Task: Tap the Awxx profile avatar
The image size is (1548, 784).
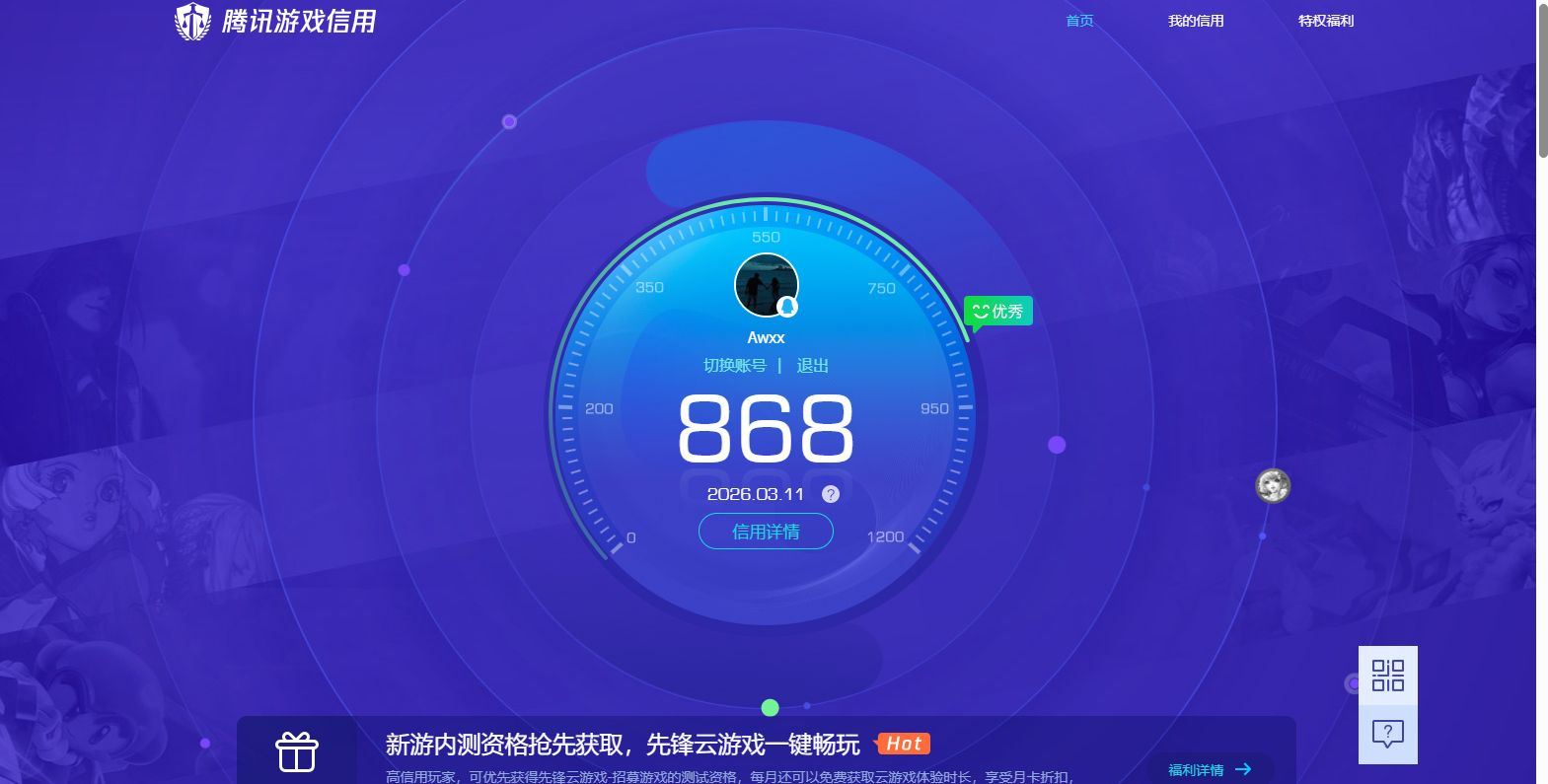Action: (x=766, y=285)
